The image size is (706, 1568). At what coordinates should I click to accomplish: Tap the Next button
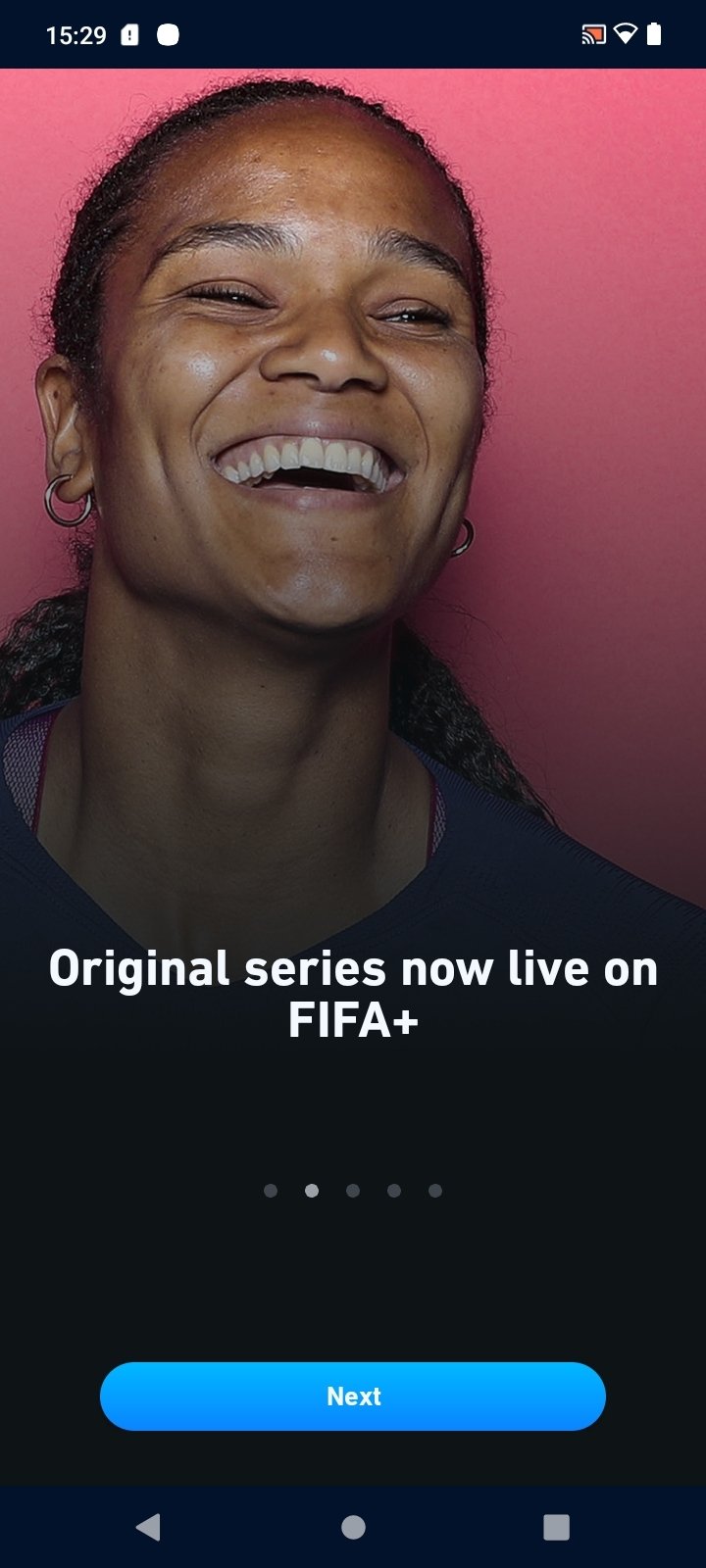coord(353,1396)
